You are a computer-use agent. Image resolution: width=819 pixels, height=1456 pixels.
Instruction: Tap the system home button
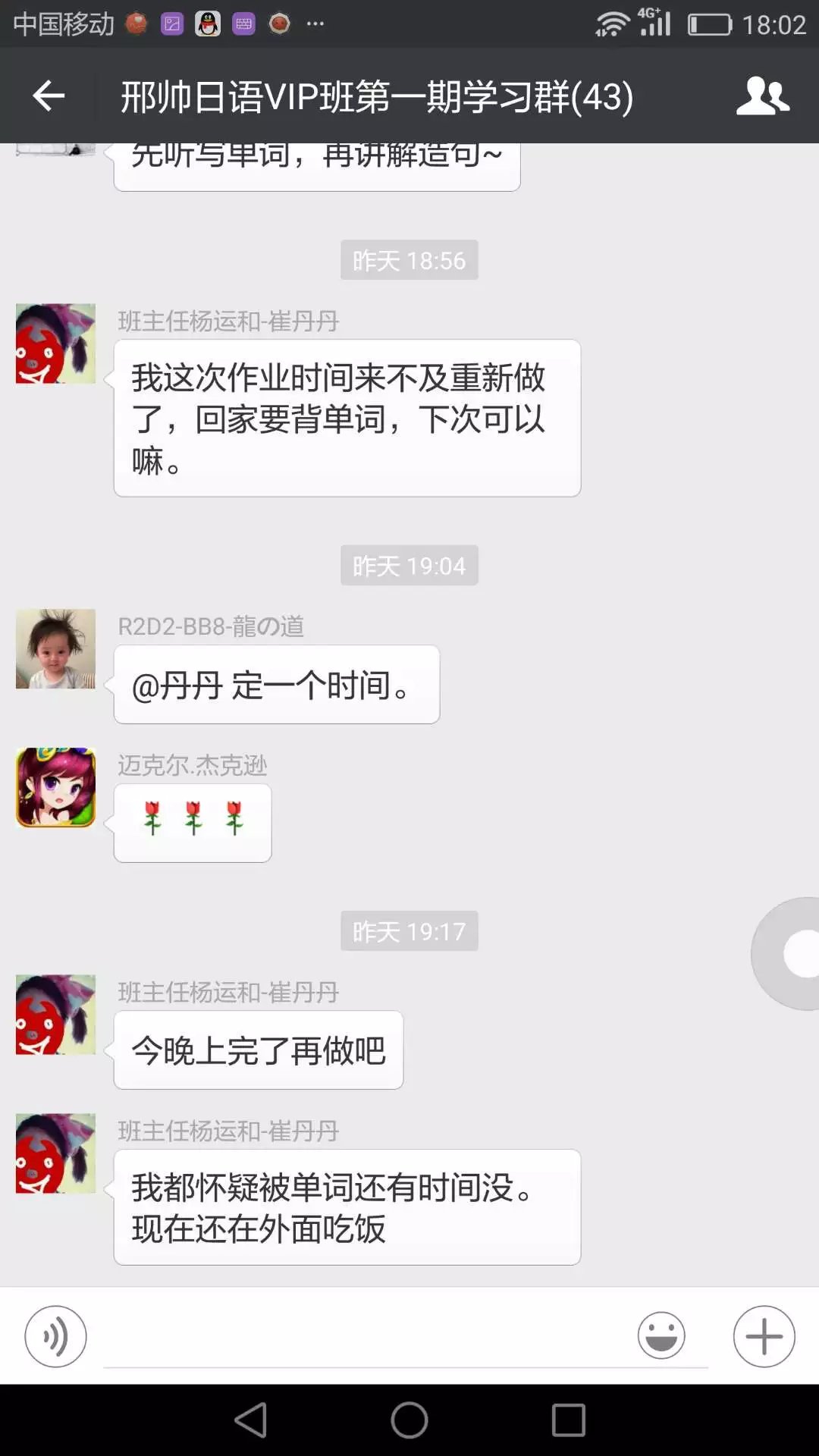pos(409,1420)
